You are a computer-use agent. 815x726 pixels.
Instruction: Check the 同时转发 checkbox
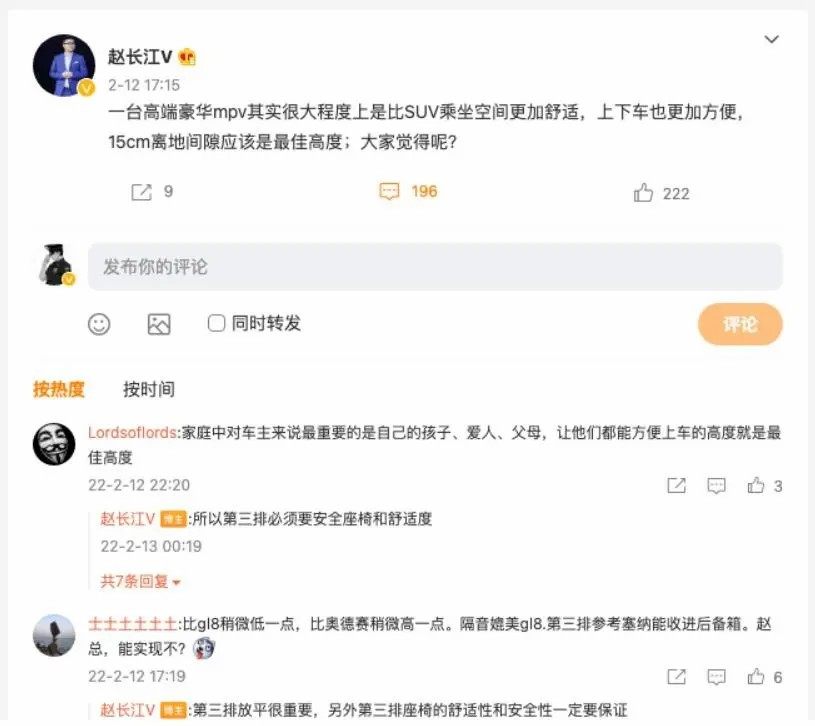coord(216,323)
